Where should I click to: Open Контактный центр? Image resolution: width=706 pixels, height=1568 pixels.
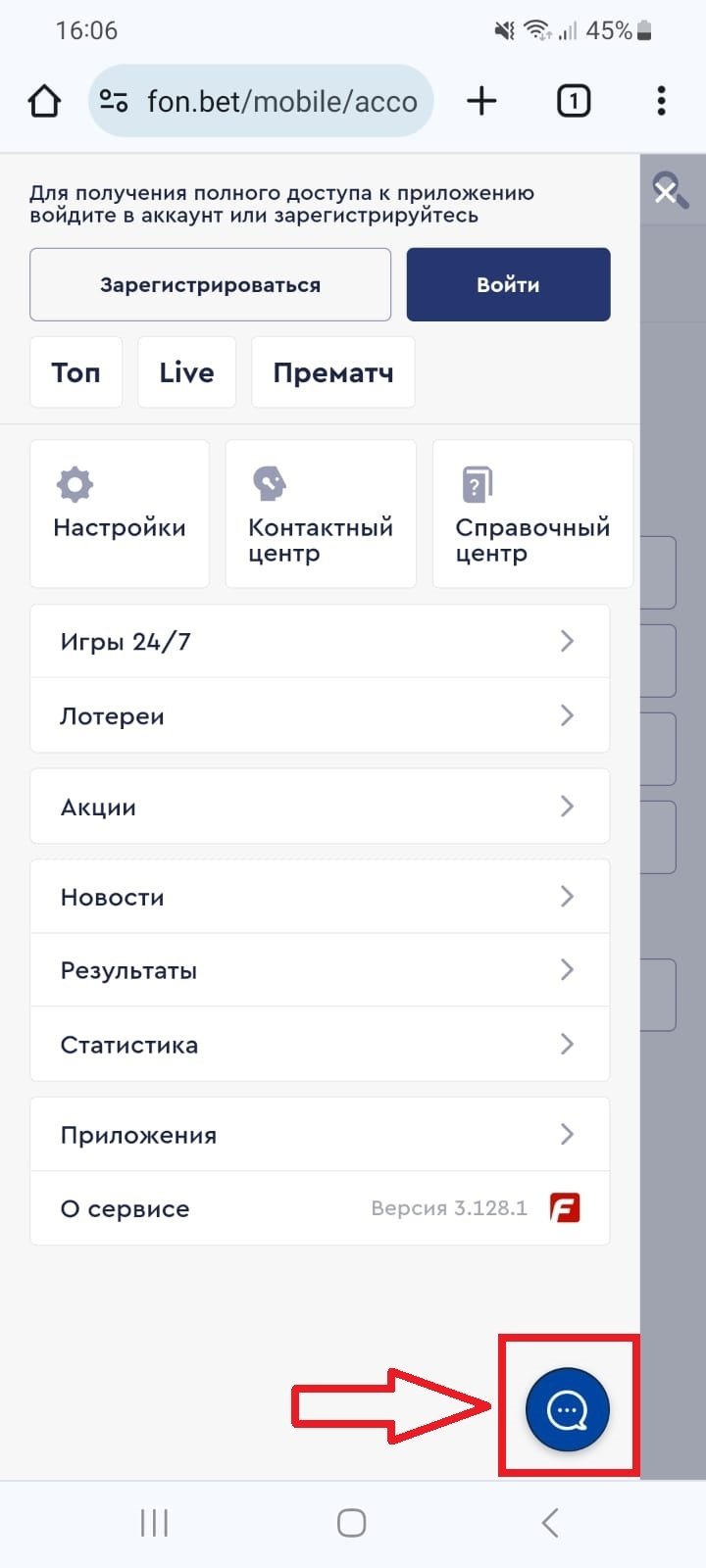[321, 514]
